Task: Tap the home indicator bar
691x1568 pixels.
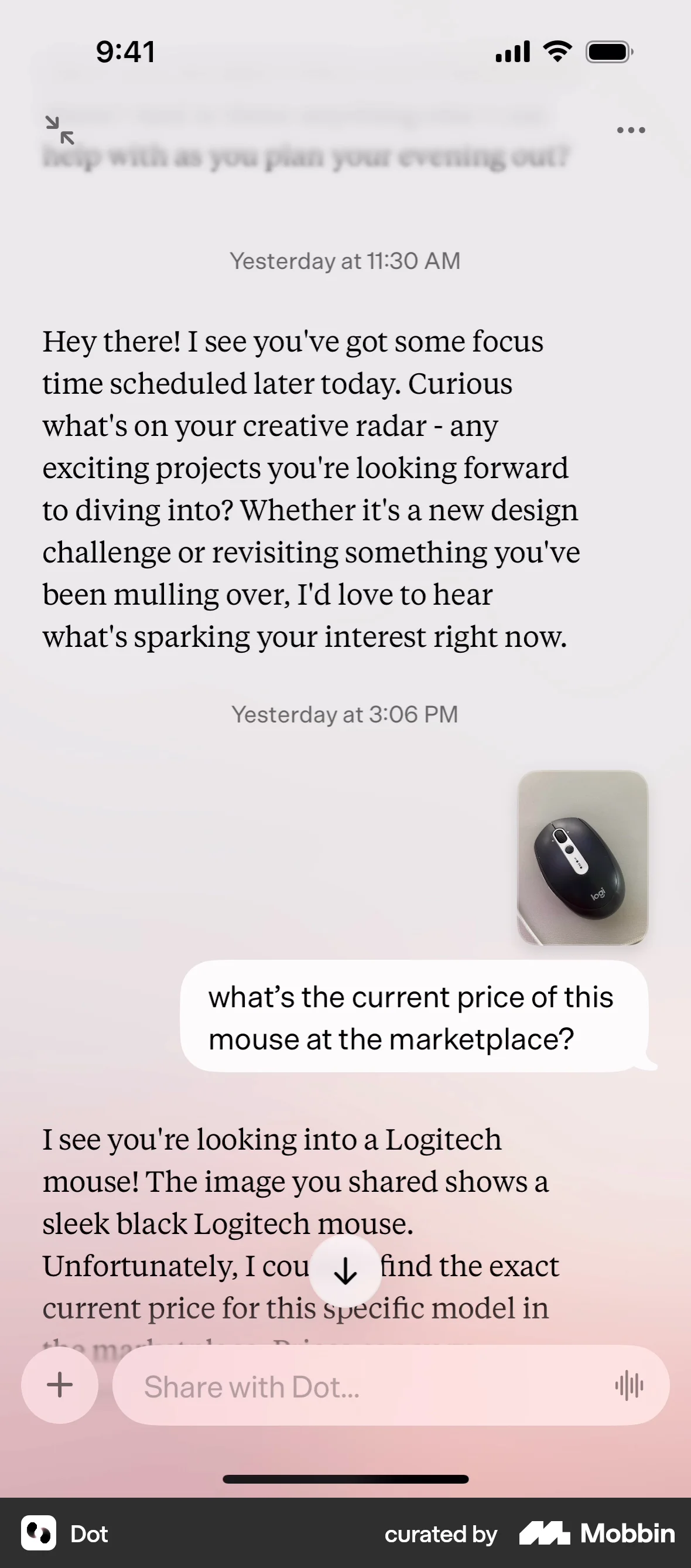Action: coord(345,1479)
